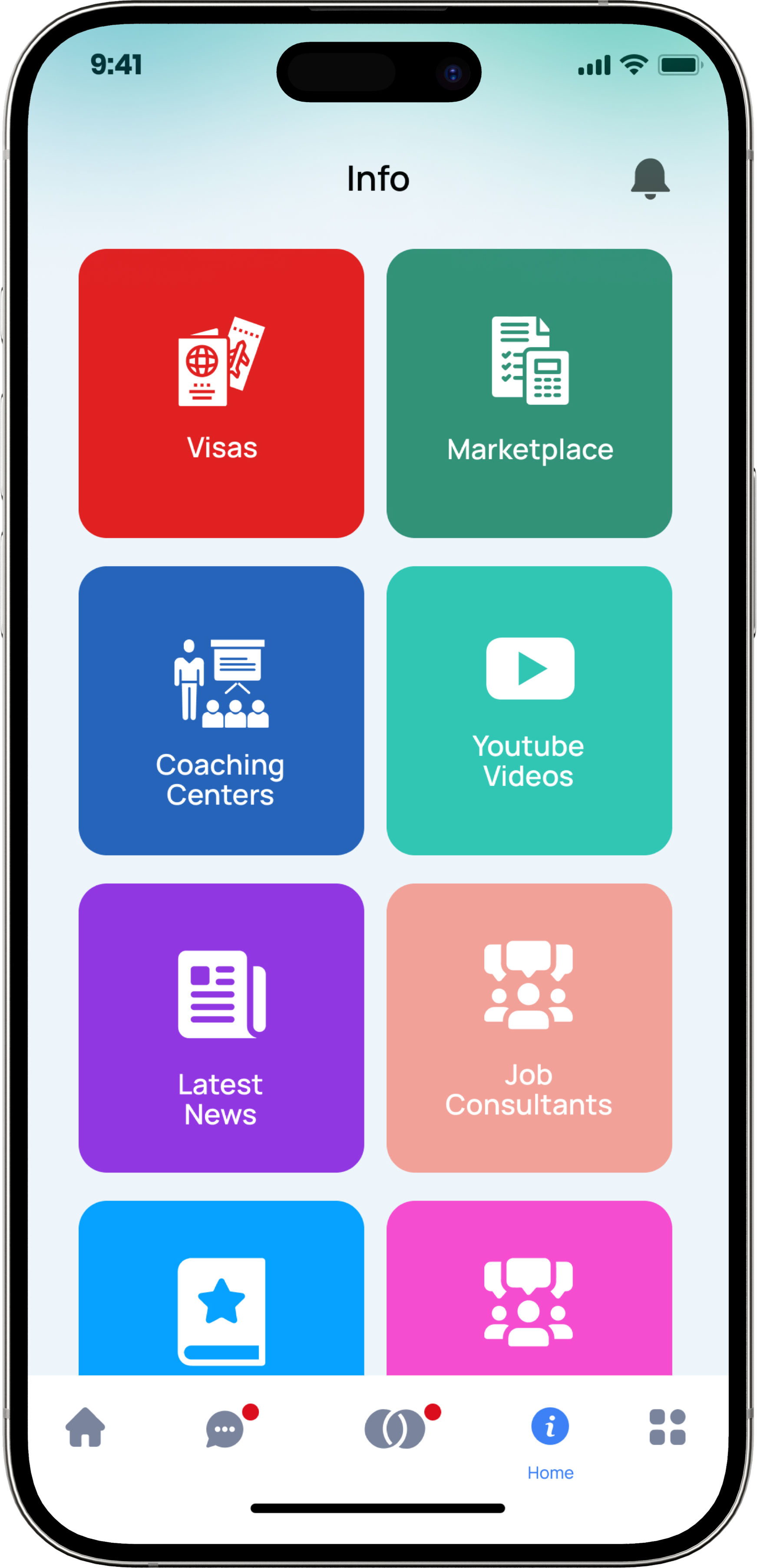View the Latest News card
The height and width of the screenshot is (1568, 757).
221,1028
